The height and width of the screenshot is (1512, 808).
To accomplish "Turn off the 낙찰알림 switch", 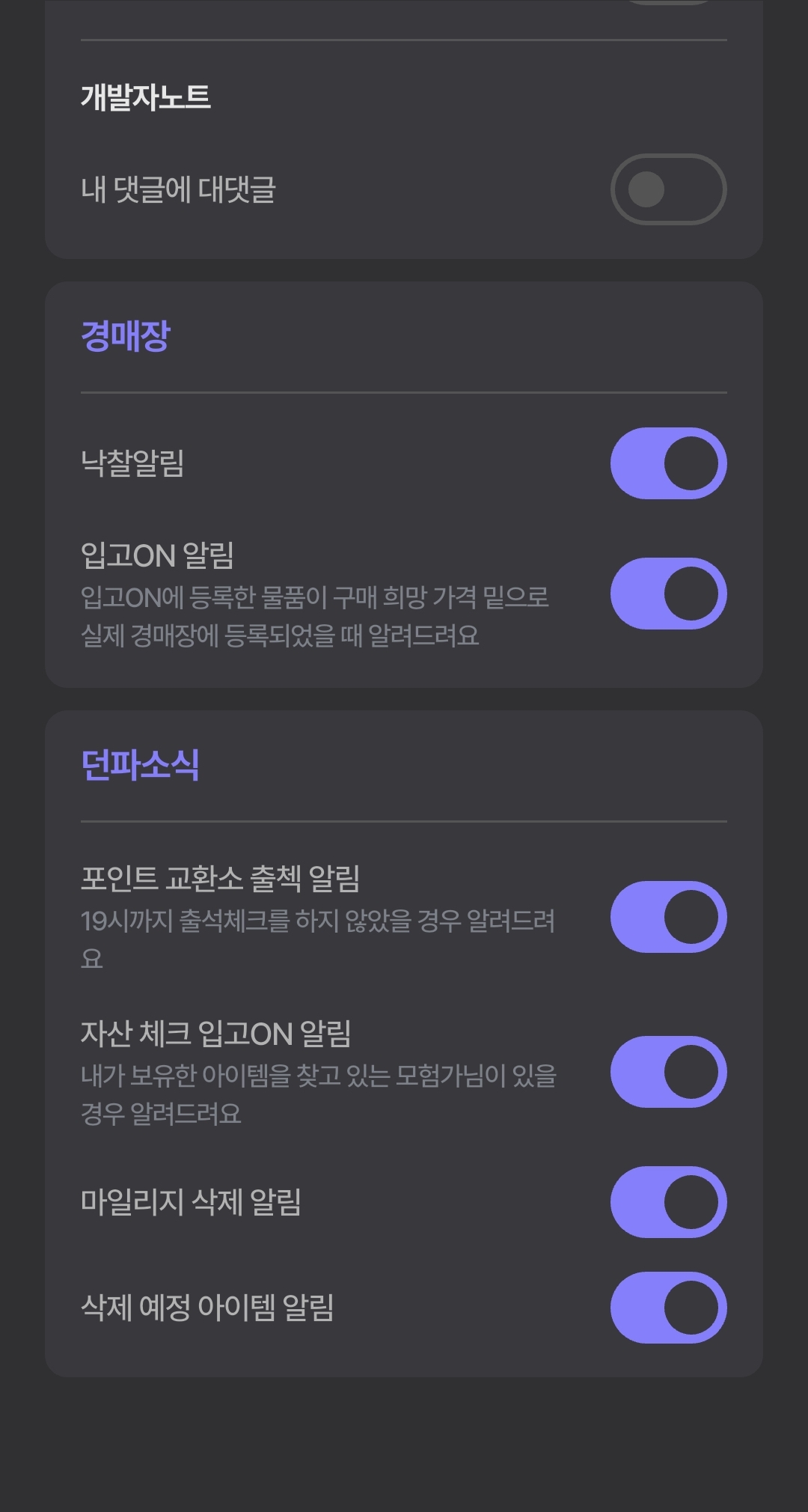I will [x=668, y=463].
